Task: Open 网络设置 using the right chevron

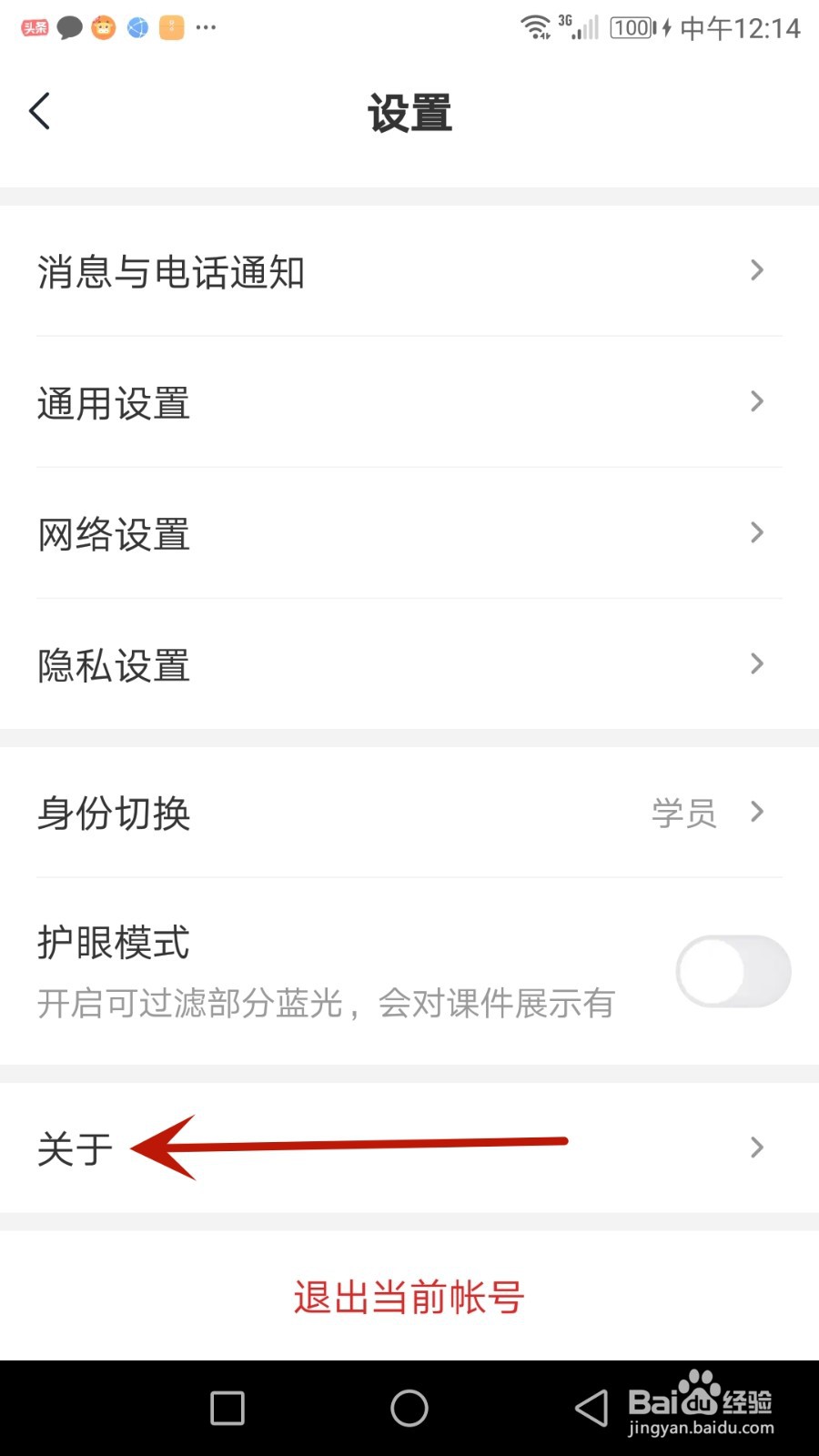Action: tap(758, 532)
